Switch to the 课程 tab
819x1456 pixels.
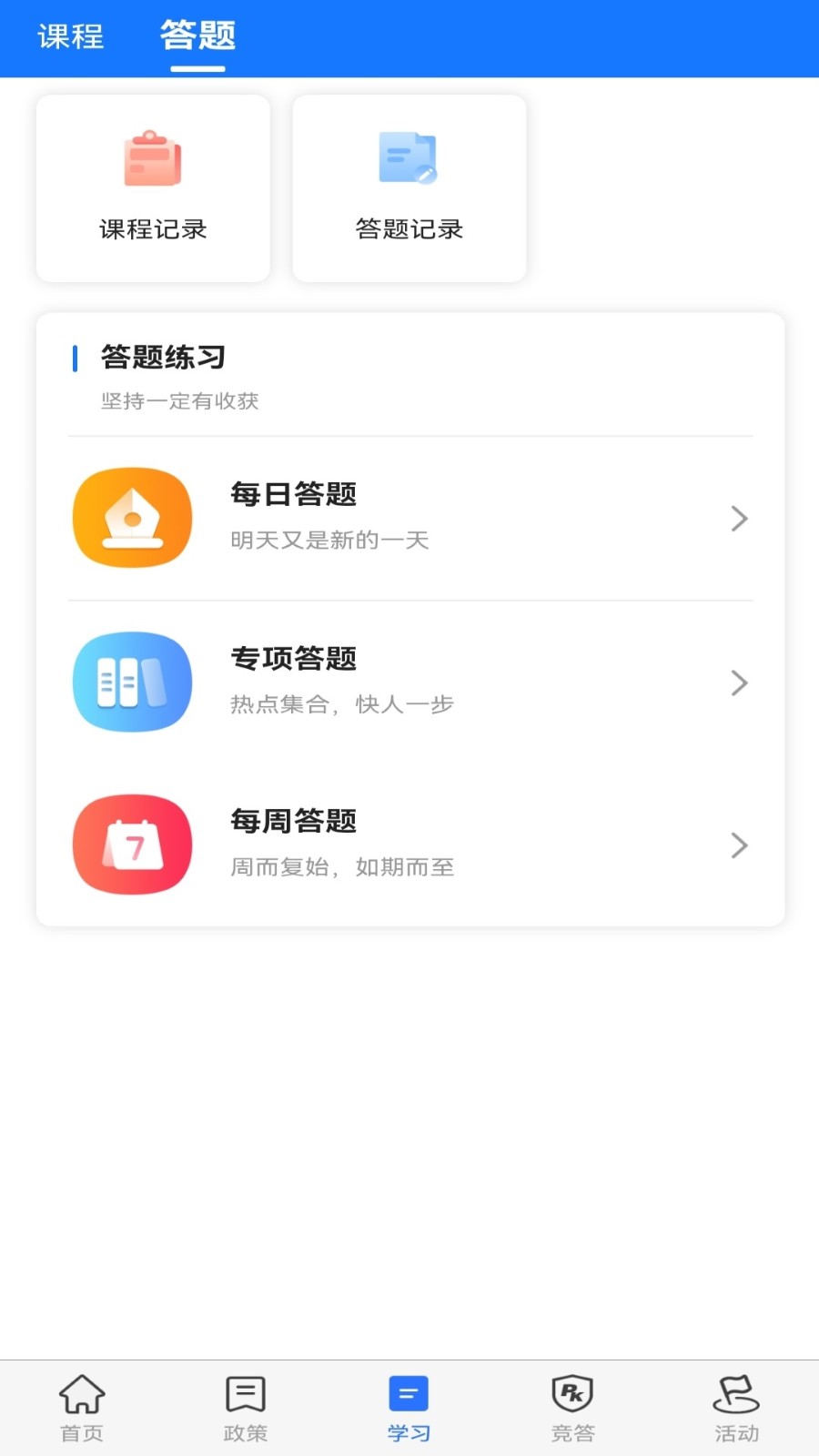71,37
